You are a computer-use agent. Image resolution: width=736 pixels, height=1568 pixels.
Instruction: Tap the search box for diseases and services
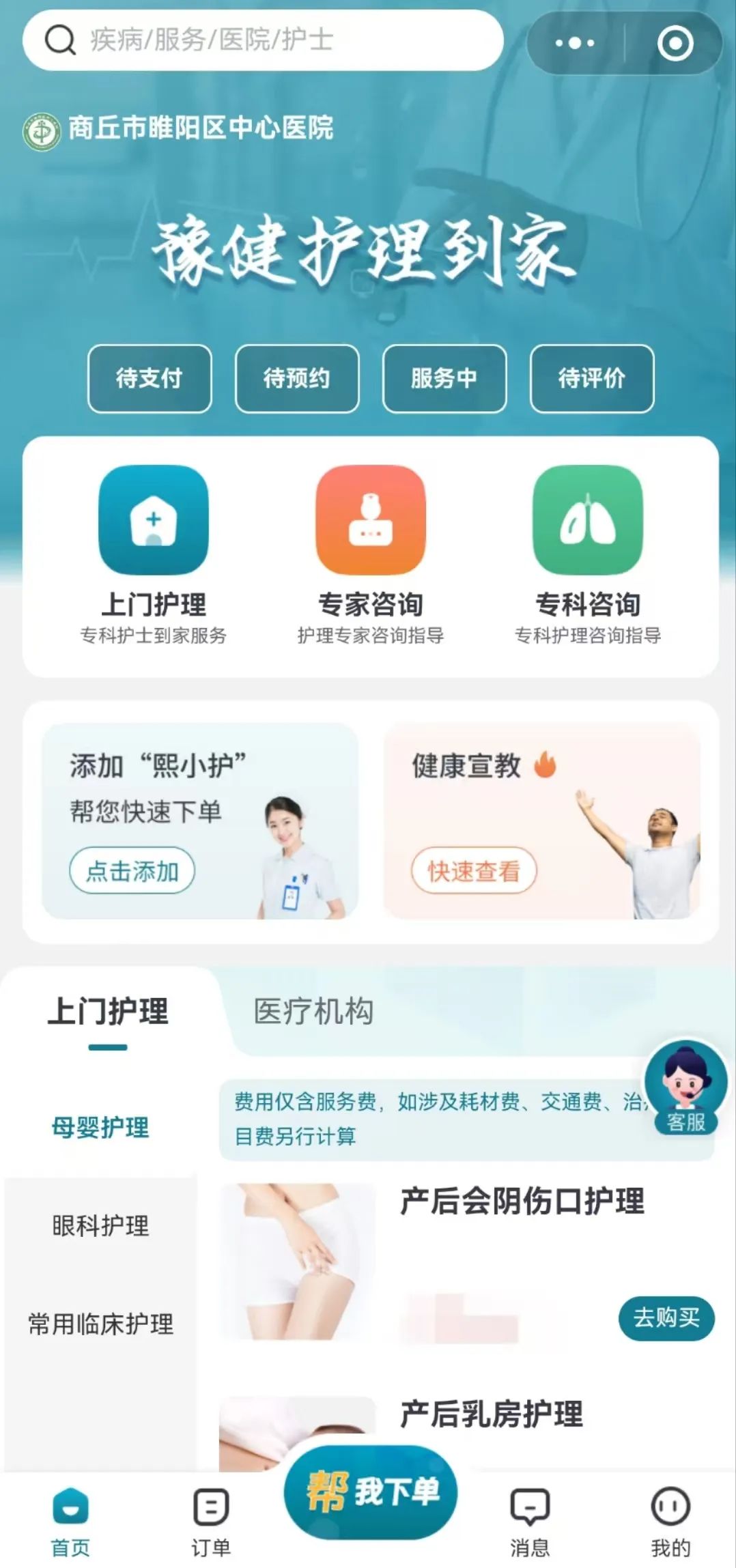pos(263,40)
